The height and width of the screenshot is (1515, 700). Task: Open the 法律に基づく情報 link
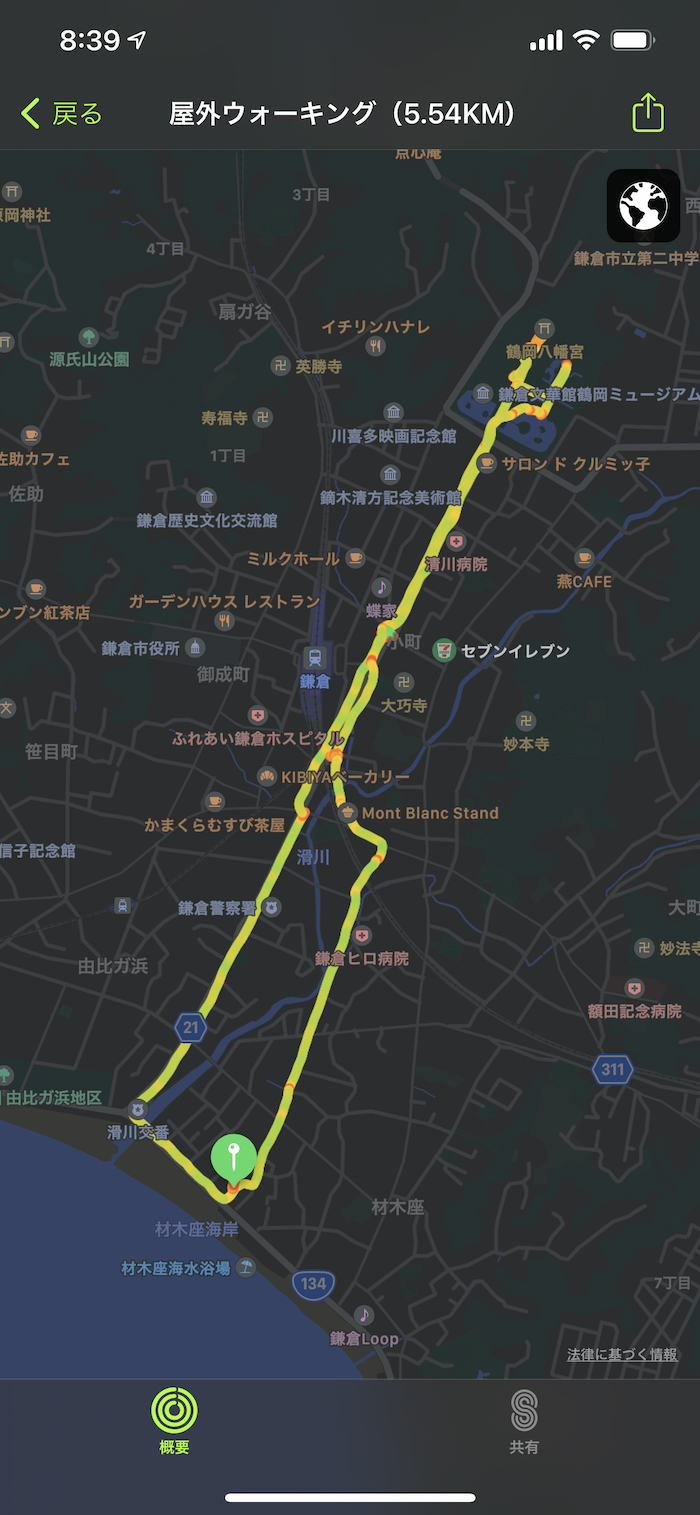pyautogui.click(x=622, y=1354)
